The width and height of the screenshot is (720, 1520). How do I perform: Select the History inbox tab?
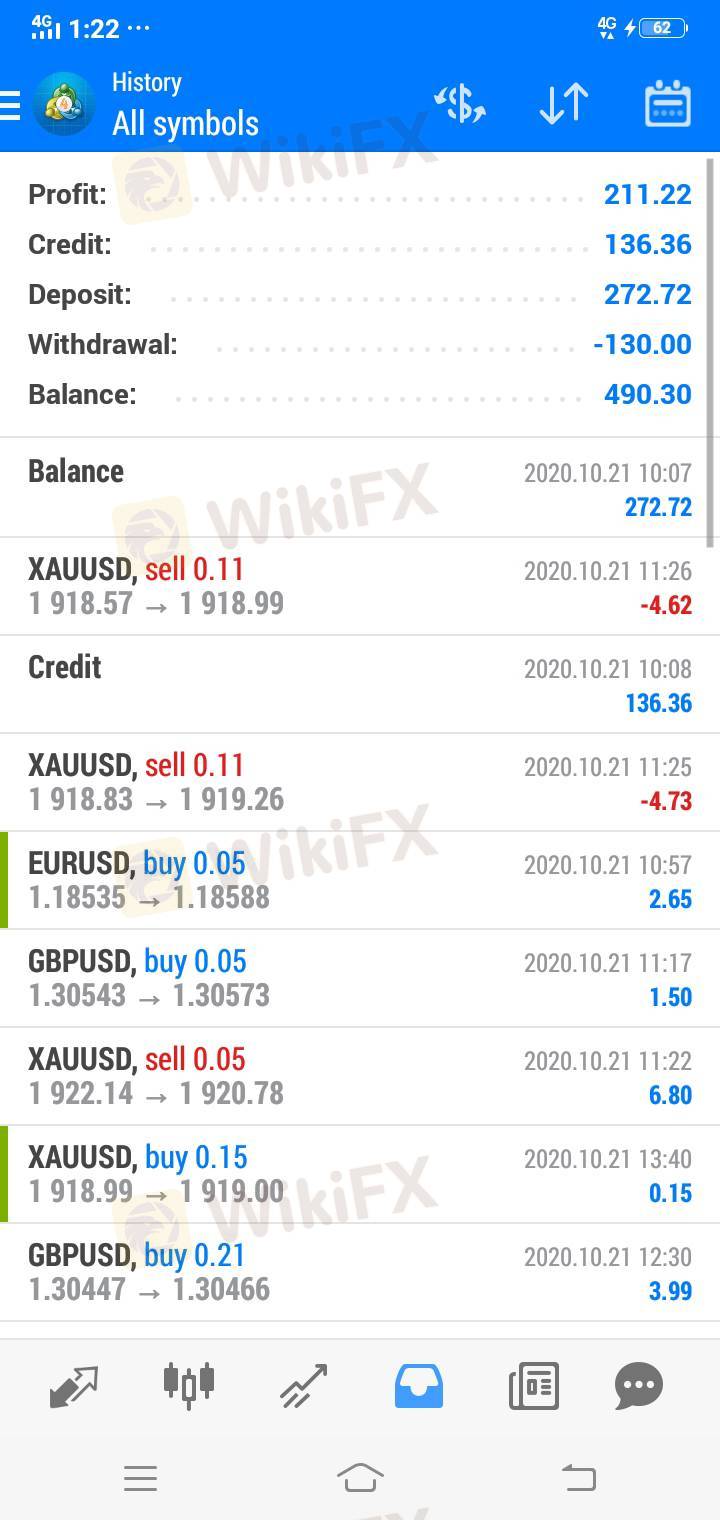tap(419, 1386)
